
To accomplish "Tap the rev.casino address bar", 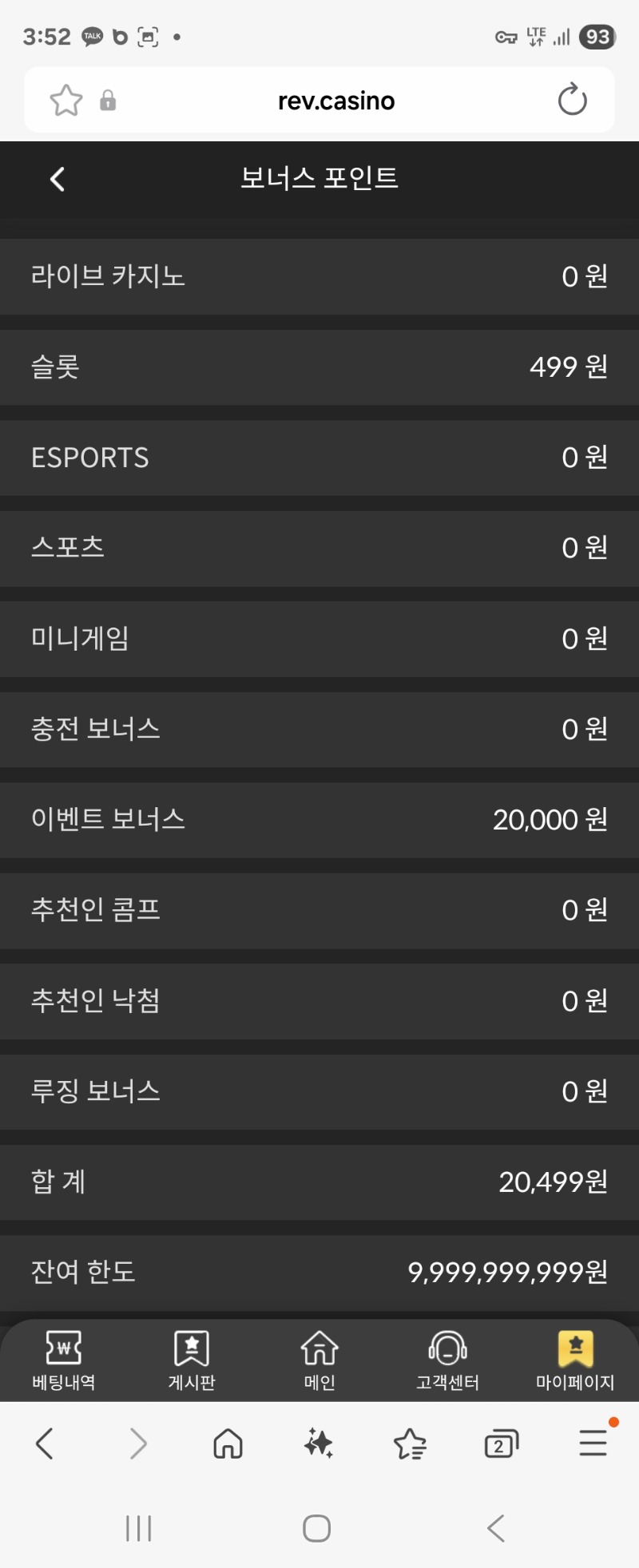I will (335, 101).
